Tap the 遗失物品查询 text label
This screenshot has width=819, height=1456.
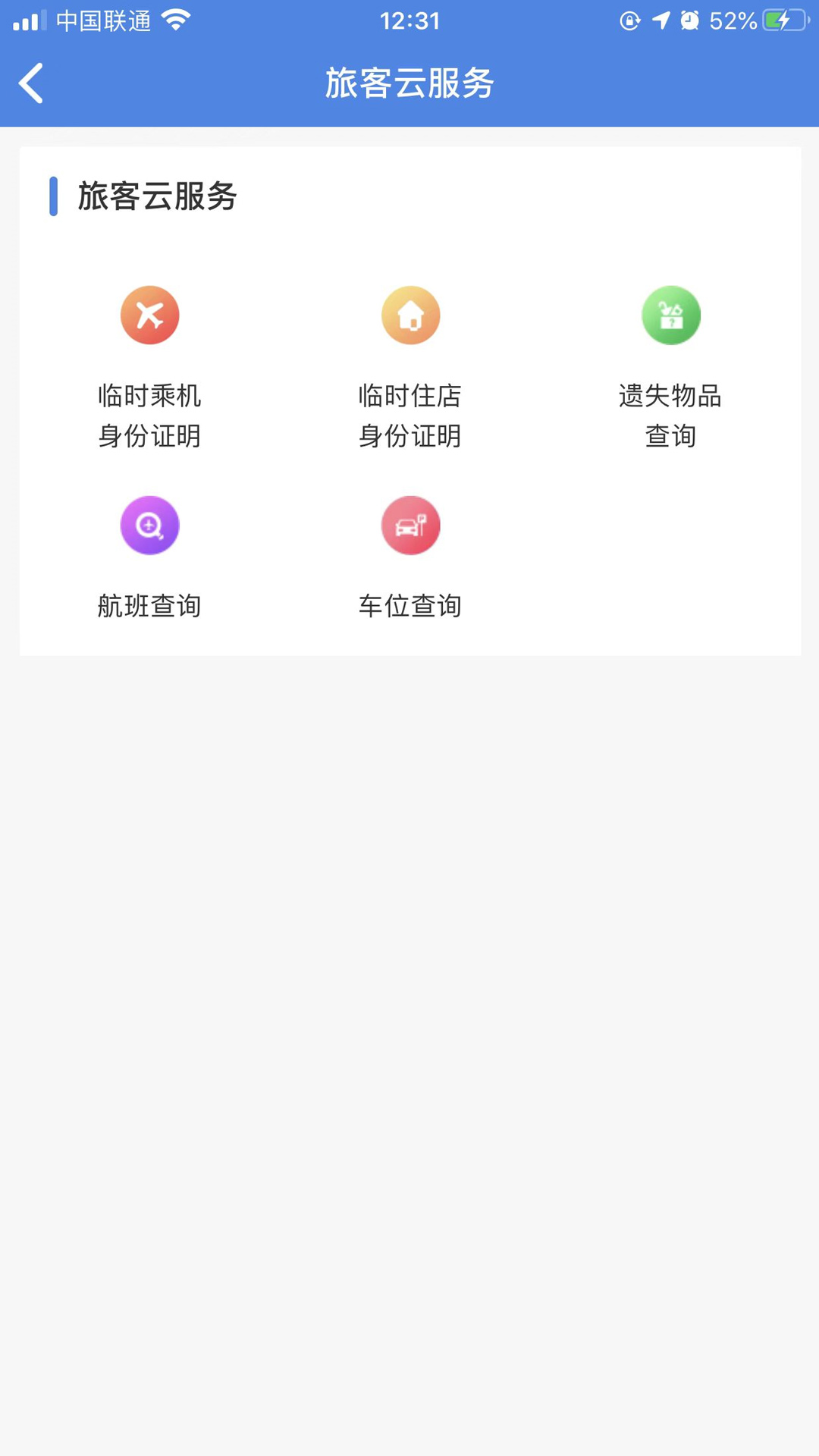tap(671, 416)
